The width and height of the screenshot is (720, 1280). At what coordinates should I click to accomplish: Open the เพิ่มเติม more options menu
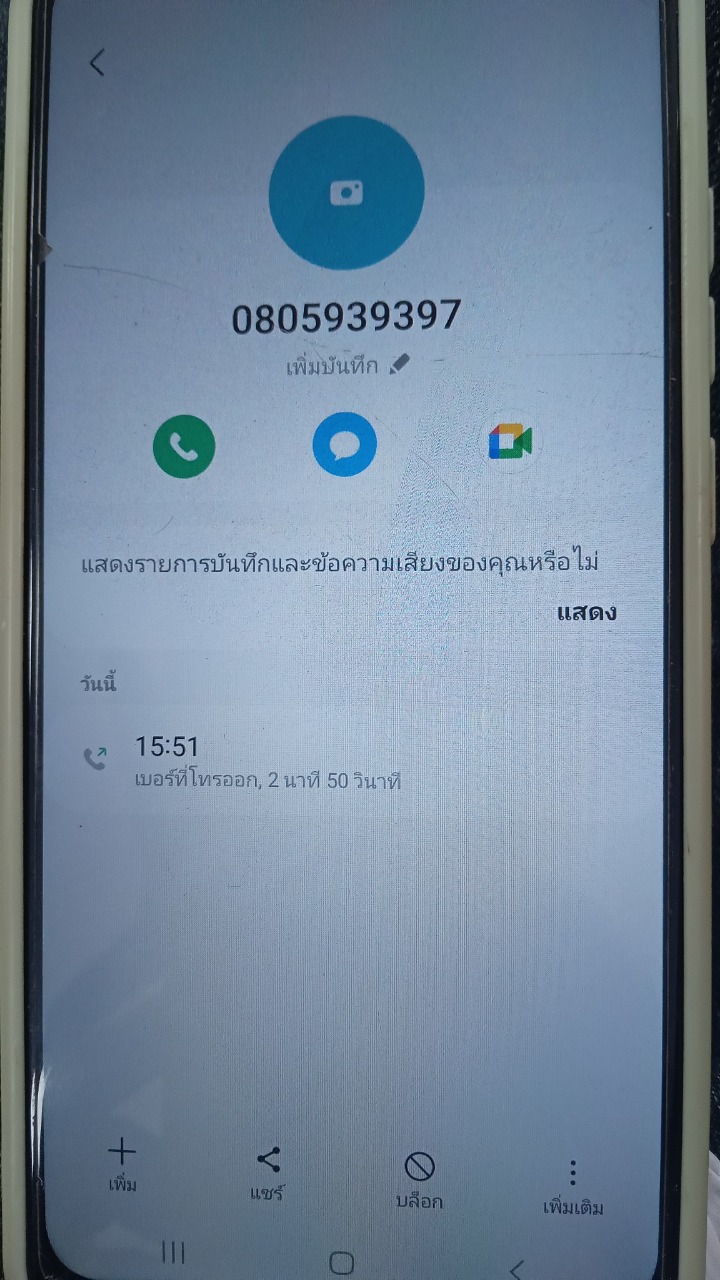(x=573, y=1187)
